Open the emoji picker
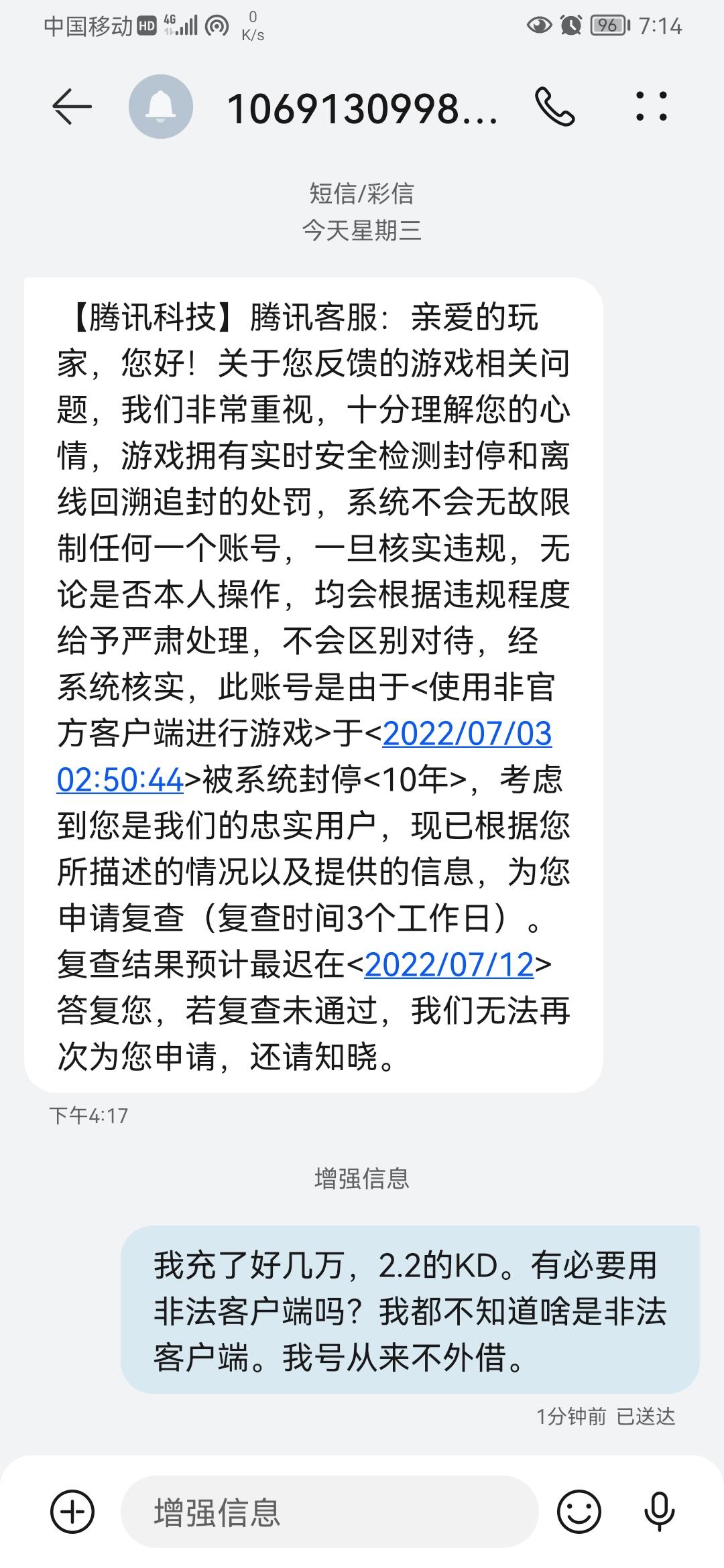Screen dimensions: 724x1568 pyautogui.click(x=579, y=1512)
